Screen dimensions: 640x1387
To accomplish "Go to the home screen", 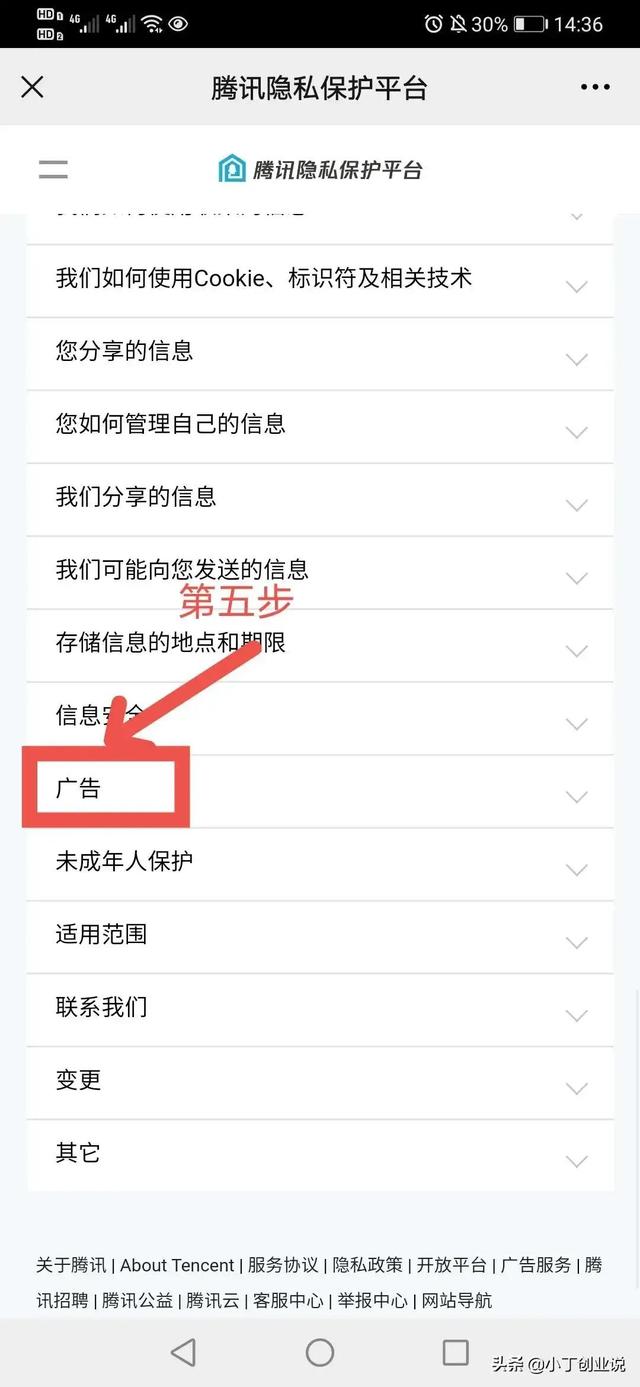I will pyautogui.click(x=320, y=1353).
